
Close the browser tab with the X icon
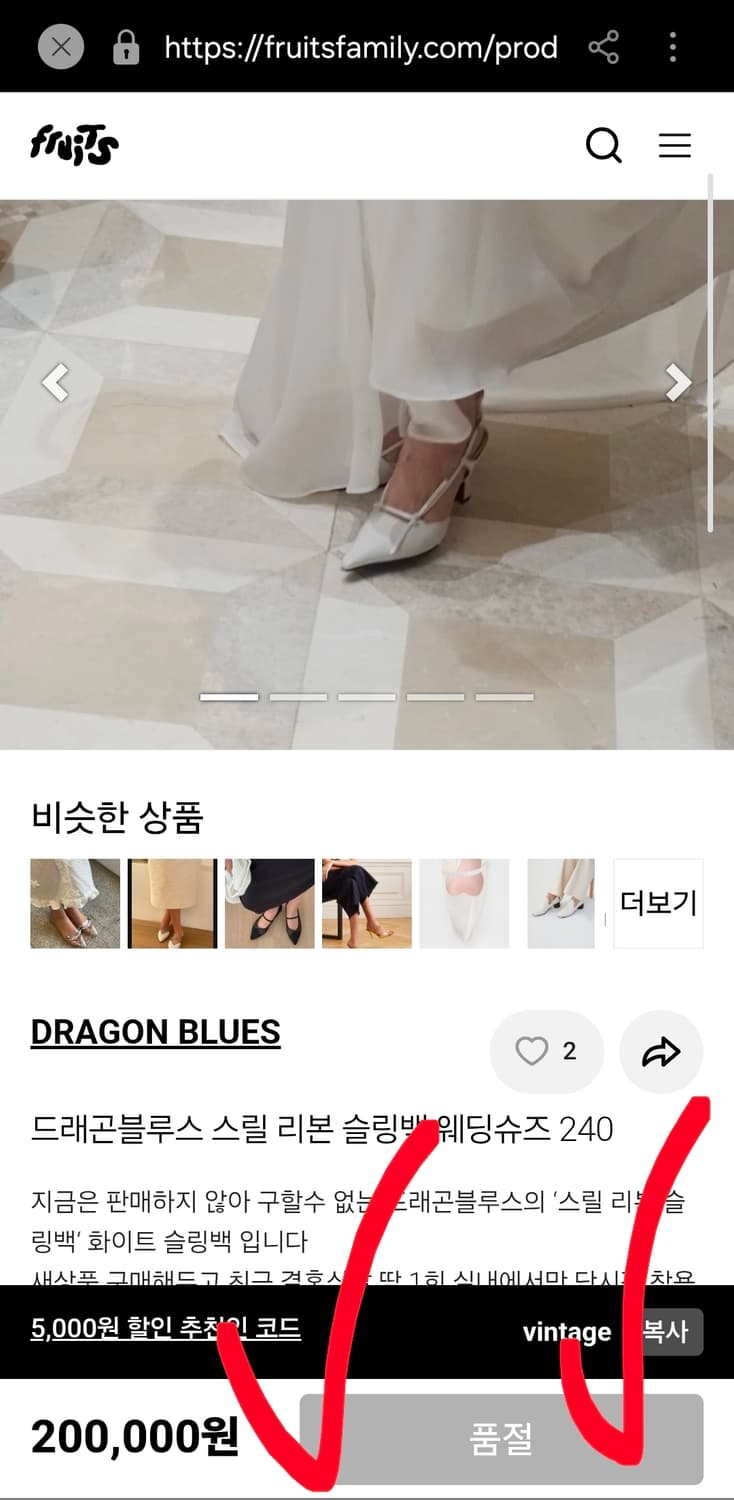point(60,46)
